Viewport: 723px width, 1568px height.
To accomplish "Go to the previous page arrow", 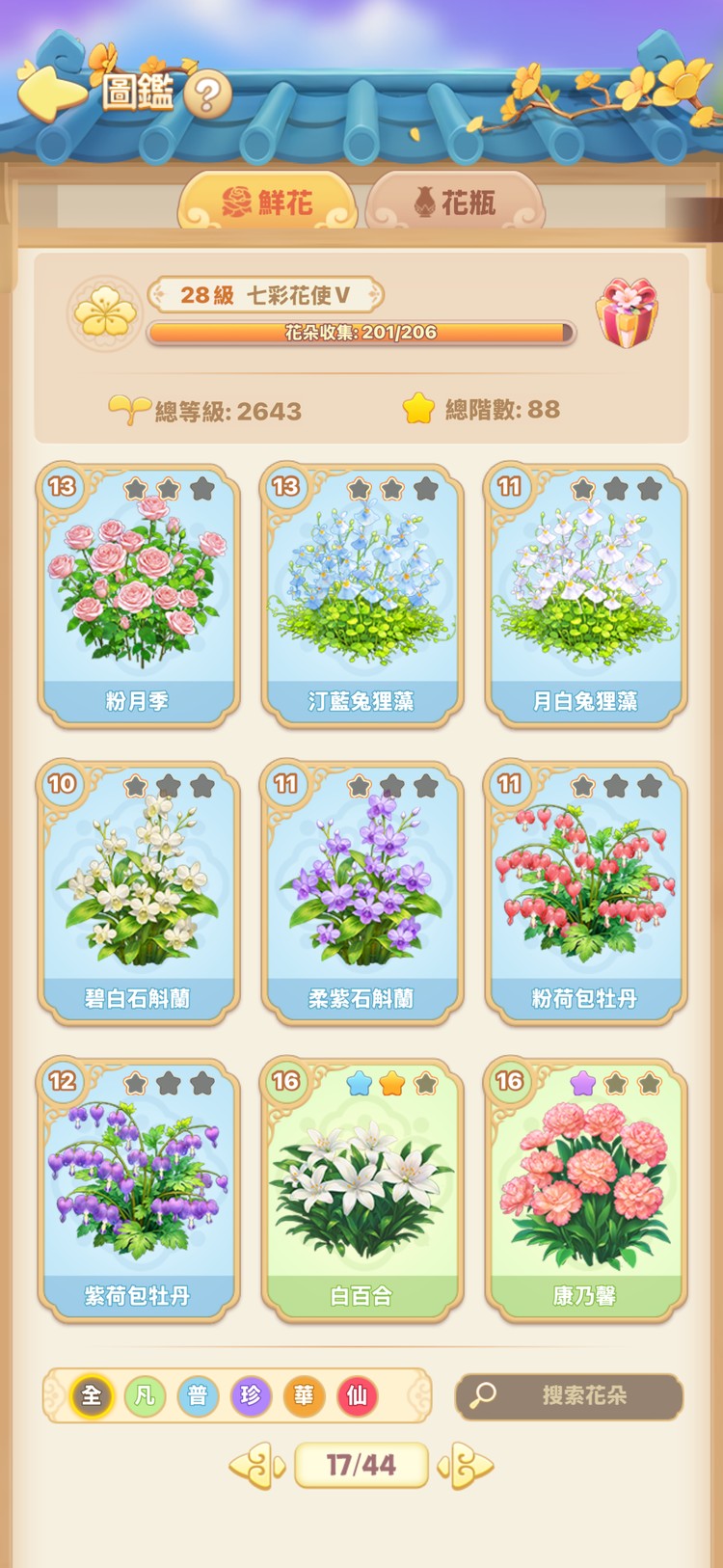I will (256, 1466).
